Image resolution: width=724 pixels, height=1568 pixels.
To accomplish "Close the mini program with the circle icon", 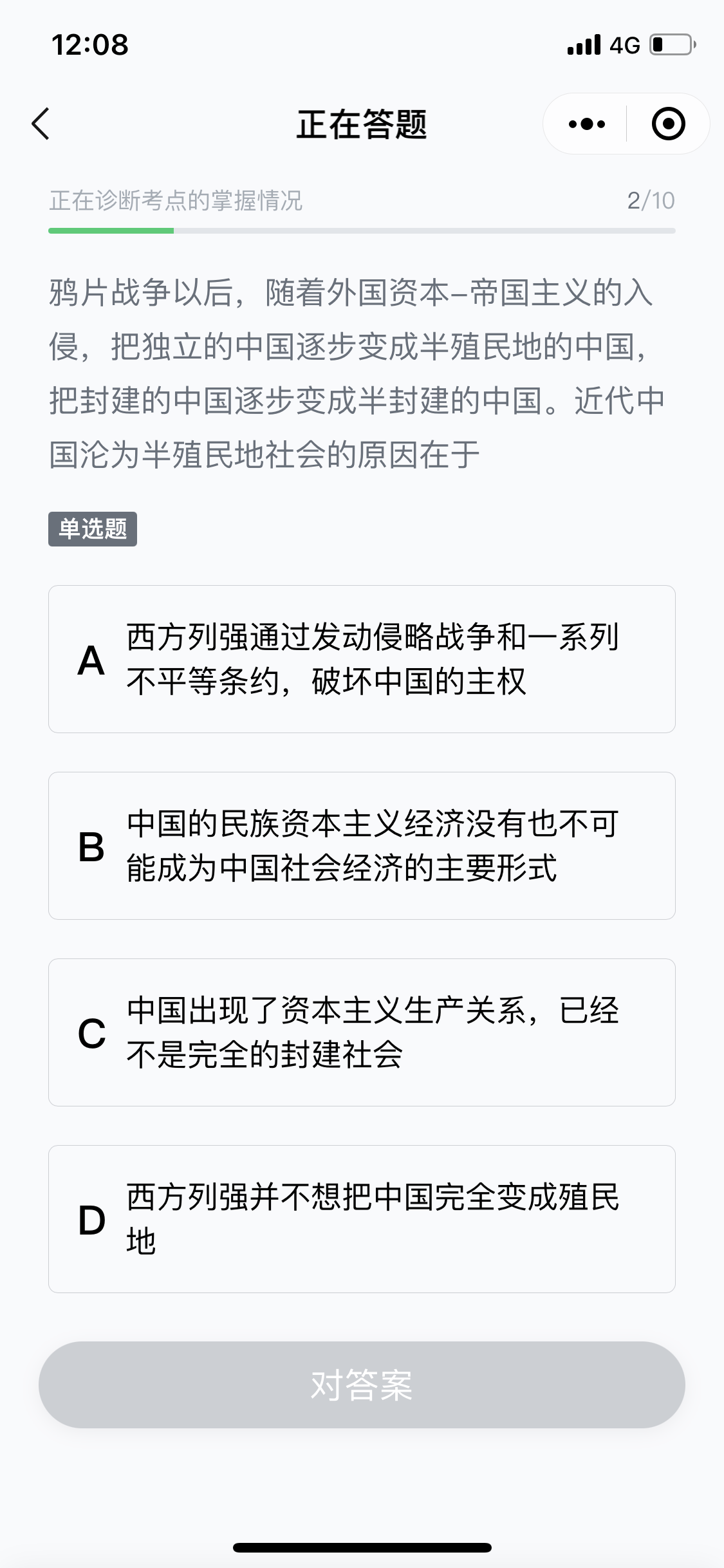I will 668,124.
